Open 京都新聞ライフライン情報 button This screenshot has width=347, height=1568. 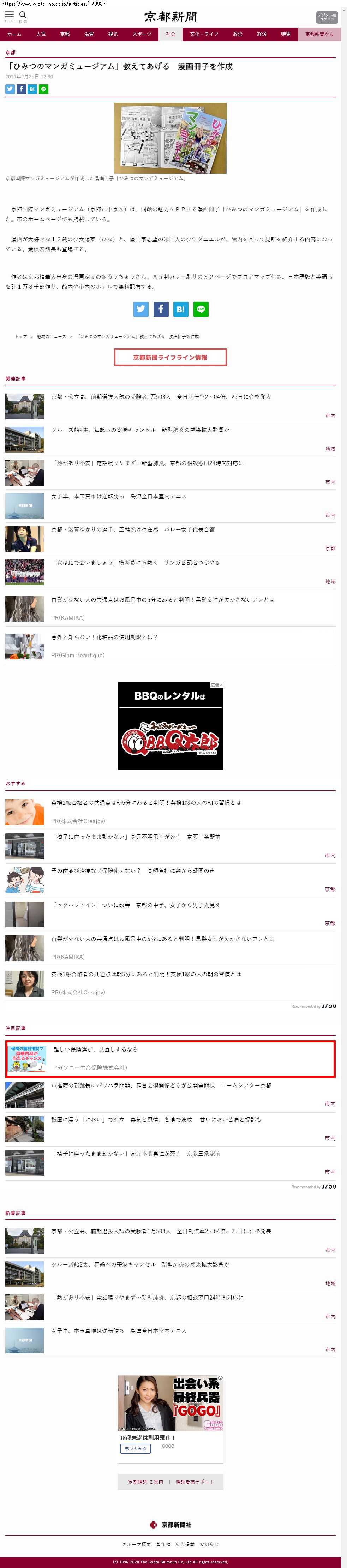[170, 357]
